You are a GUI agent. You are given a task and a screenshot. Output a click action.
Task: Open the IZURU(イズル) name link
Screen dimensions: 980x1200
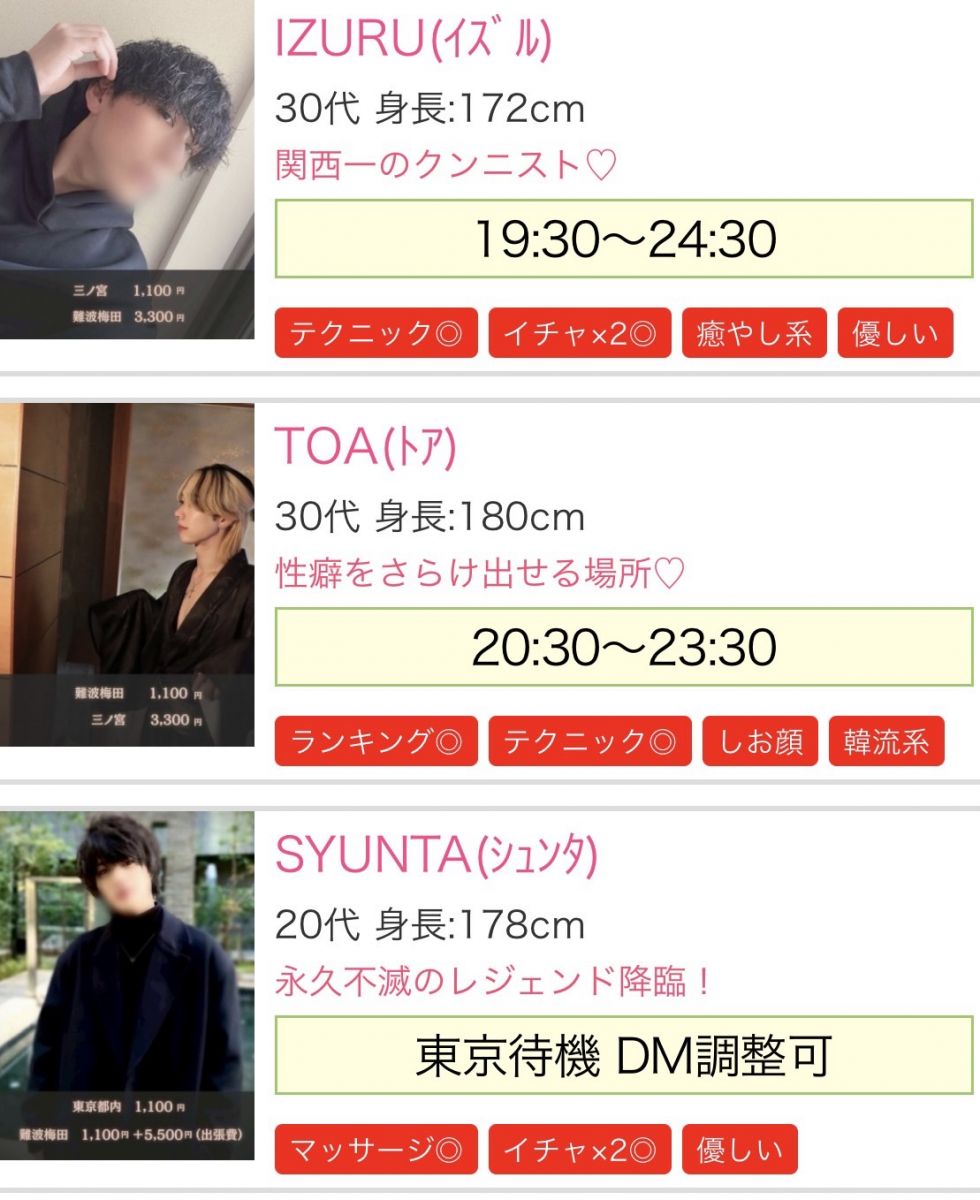[413, 41]
